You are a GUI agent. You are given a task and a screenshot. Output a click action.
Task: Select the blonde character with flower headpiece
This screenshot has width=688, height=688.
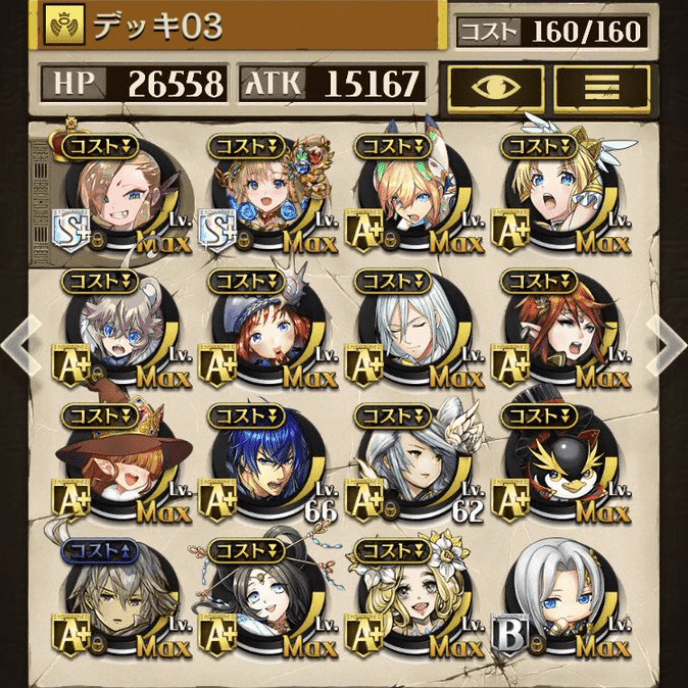412,598
